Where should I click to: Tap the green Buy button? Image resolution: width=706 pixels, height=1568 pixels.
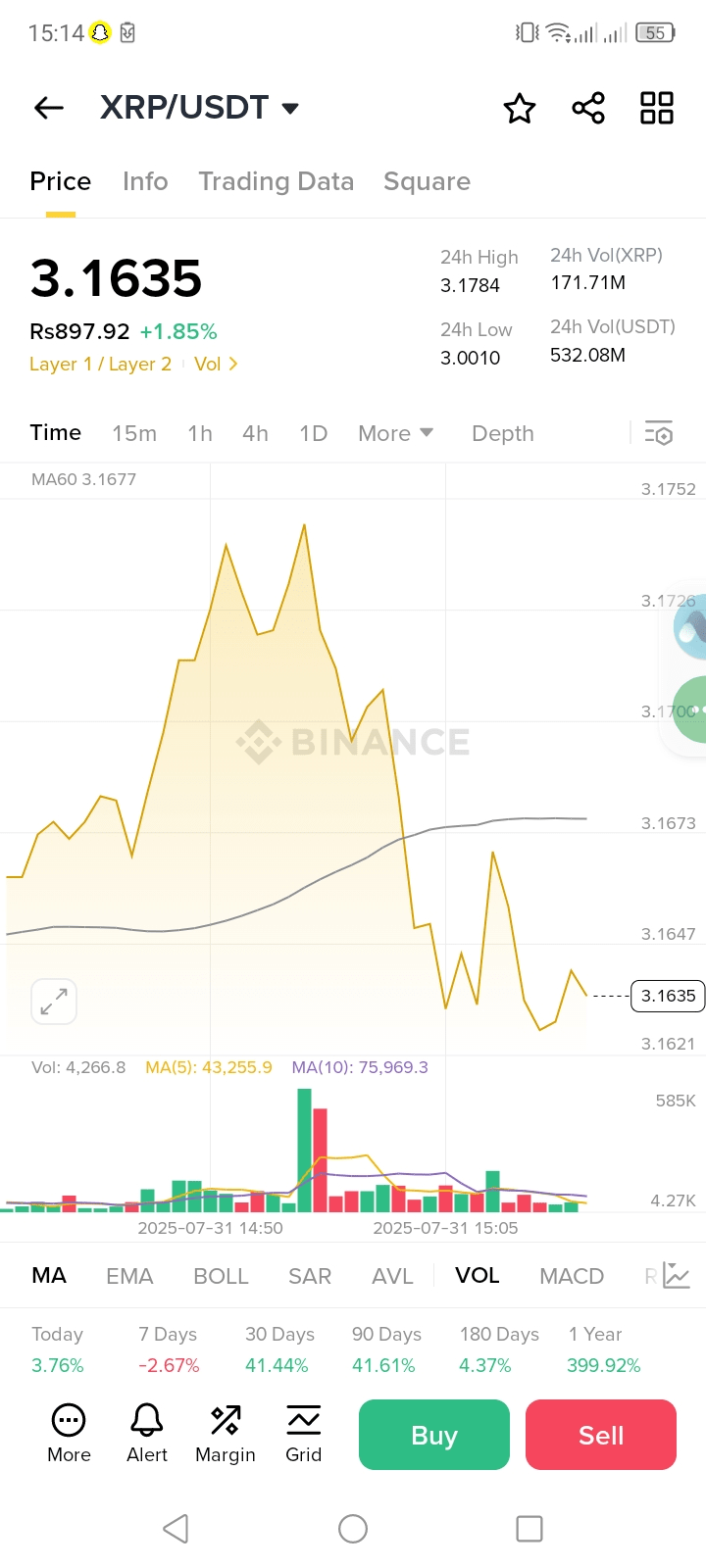click(x=433, y=1435)
